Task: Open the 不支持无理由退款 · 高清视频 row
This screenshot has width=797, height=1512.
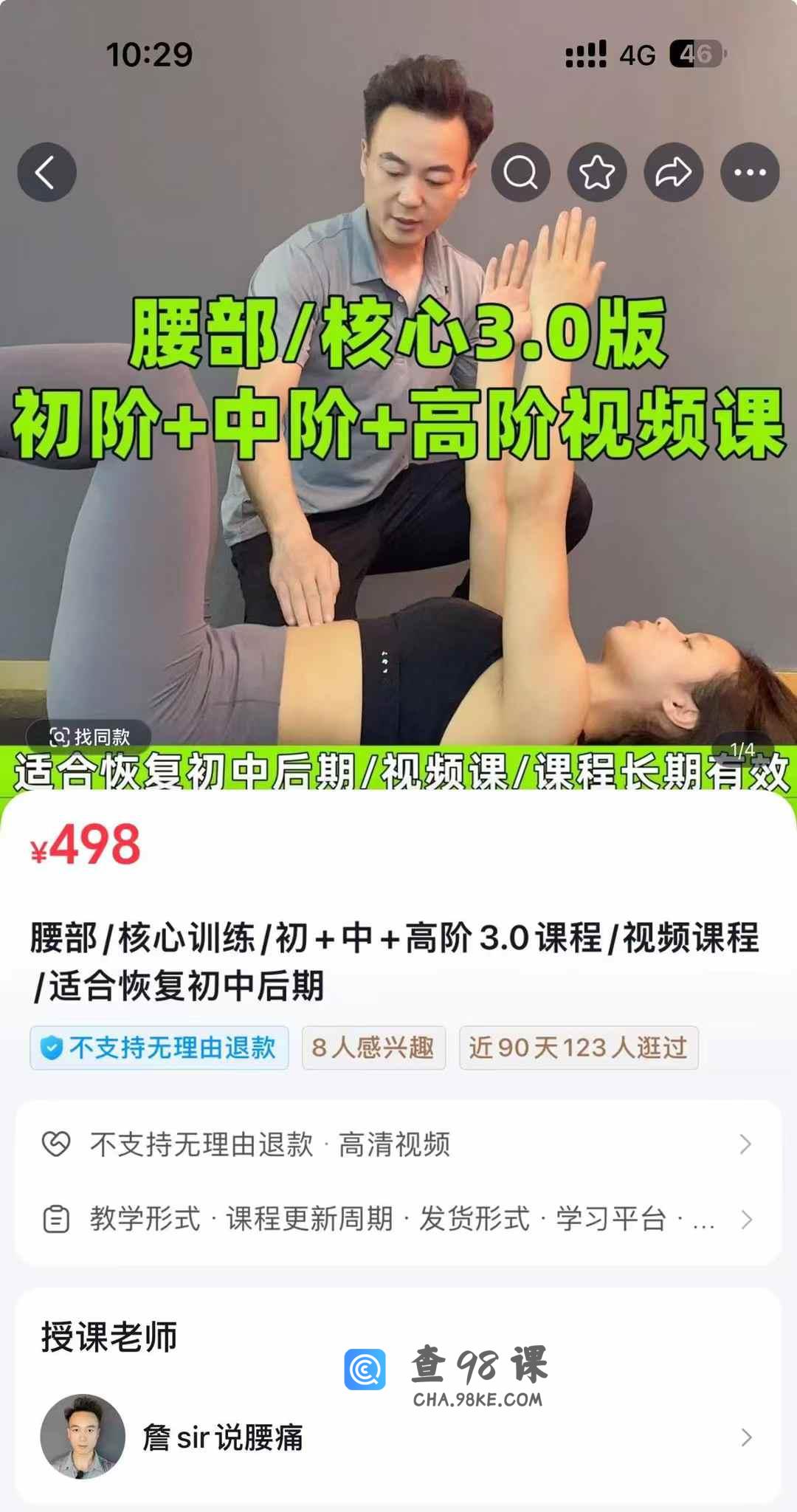Action: click(398, 1144)
